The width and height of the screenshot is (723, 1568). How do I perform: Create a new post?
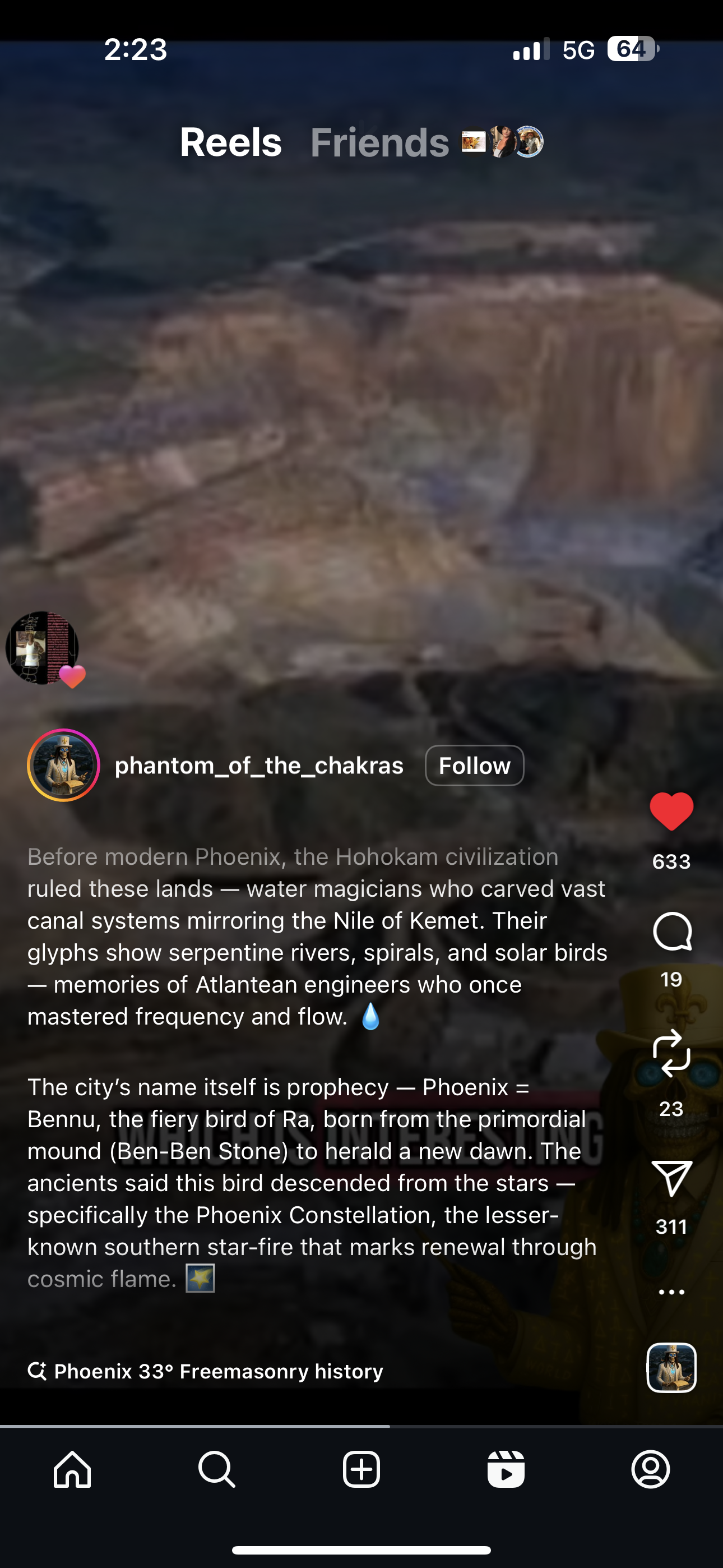(x=361, y=1469)
